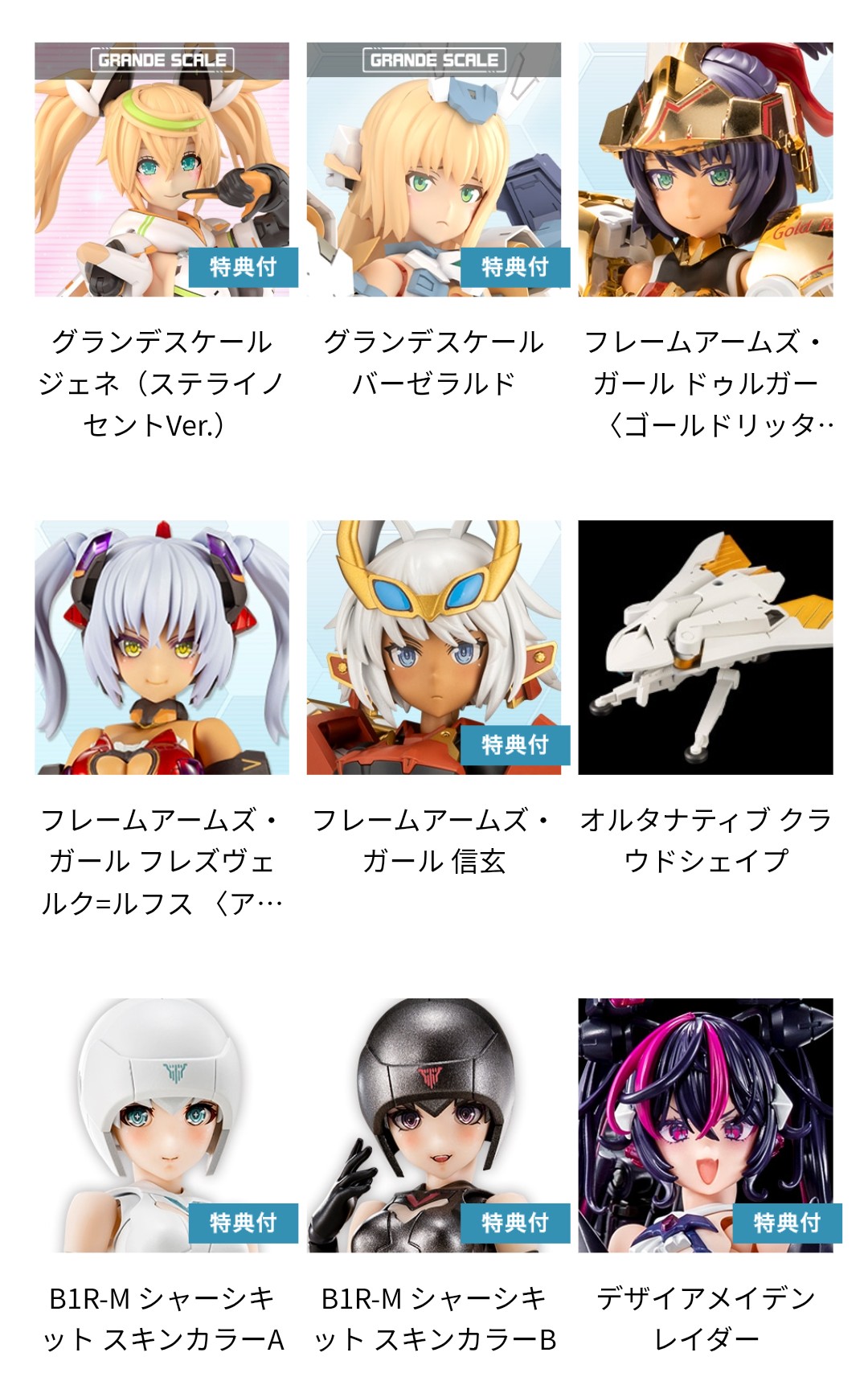This screenshot has width=868, height=1373.
Task: Select フレームアームズ・ガール 信玄 product card
Action: 433,647
